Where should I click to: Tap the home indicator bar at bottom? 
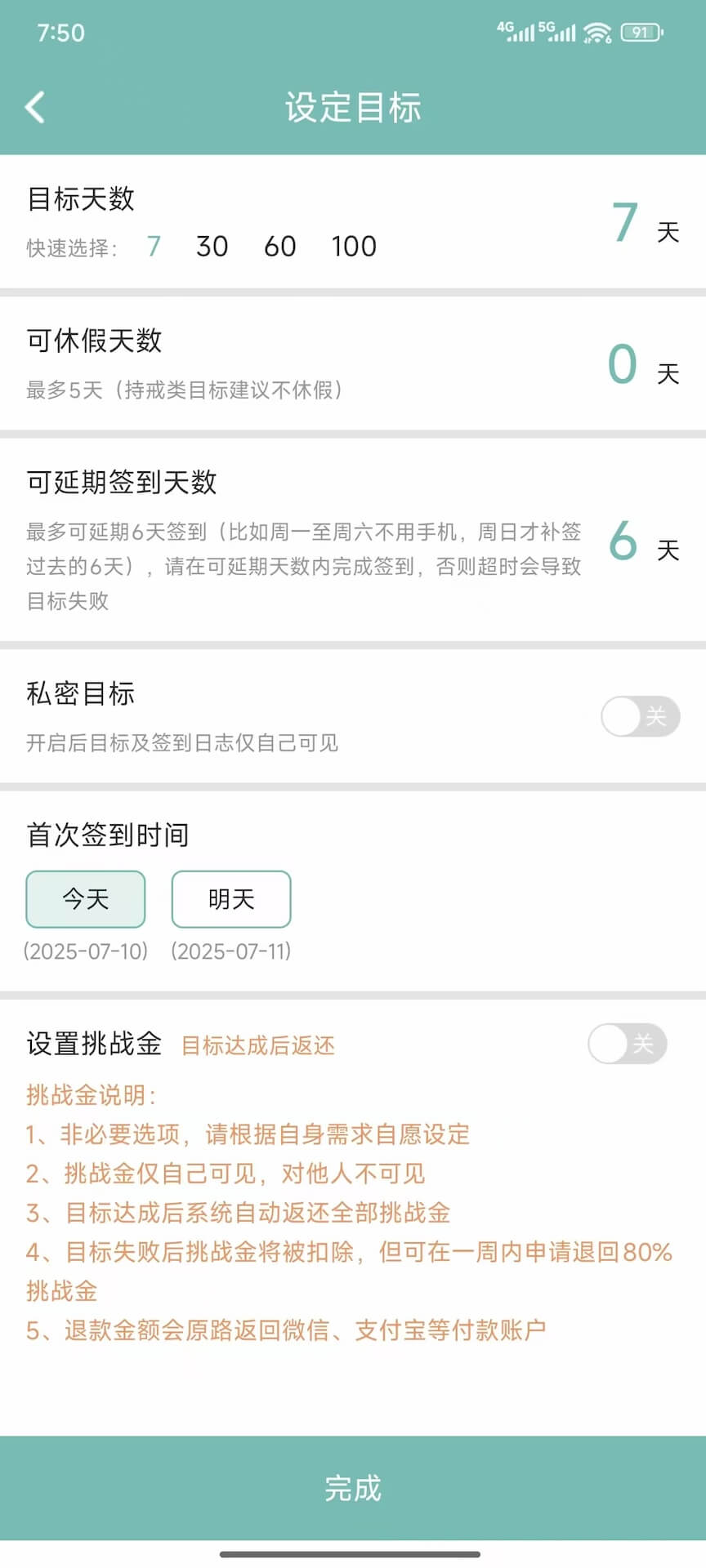pos(353,1555)
